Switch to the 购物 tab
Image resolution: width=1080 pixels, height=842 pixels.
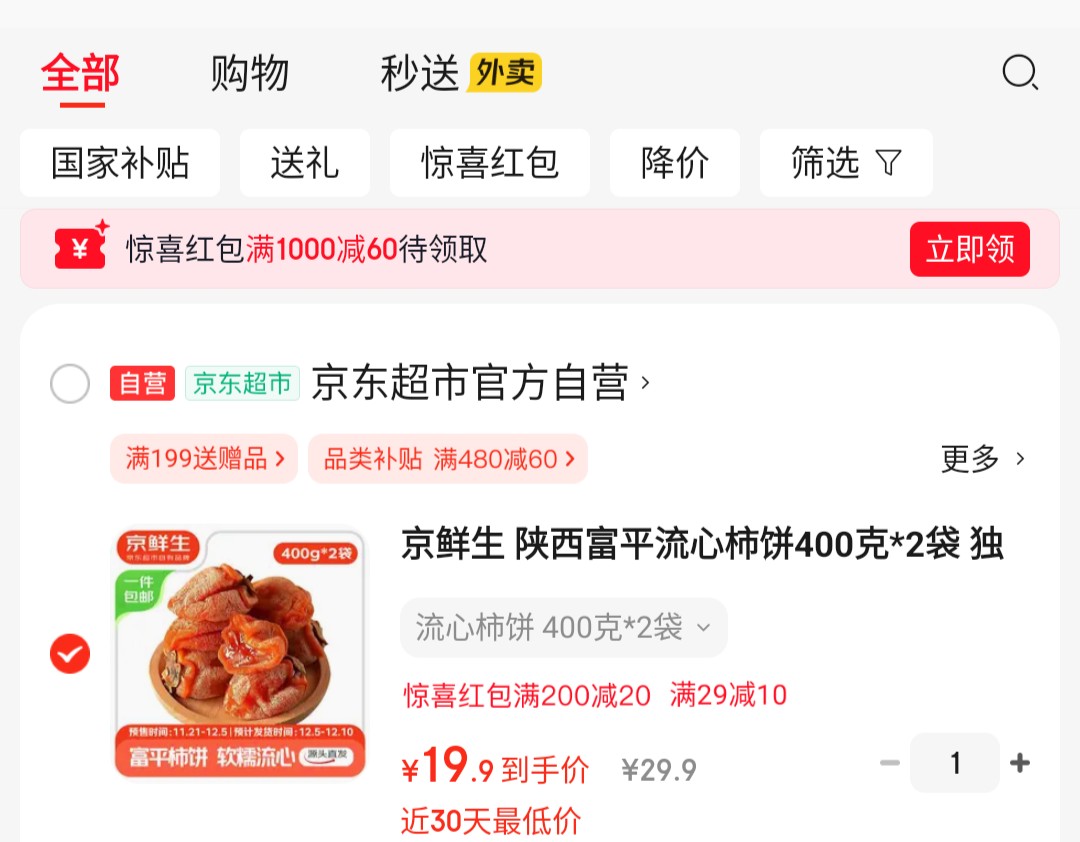click(x=249, y=74)
